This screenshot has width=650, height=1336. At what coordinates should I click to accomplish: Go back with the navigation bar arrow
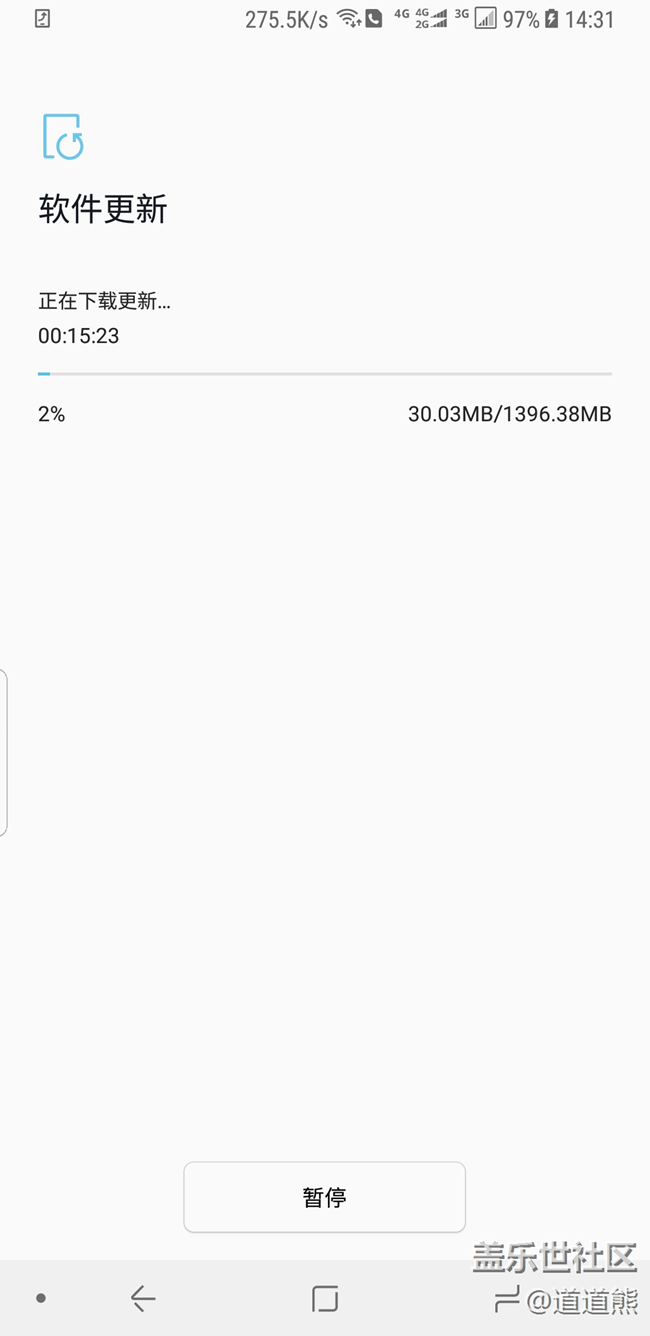[x=143, y=1298]
